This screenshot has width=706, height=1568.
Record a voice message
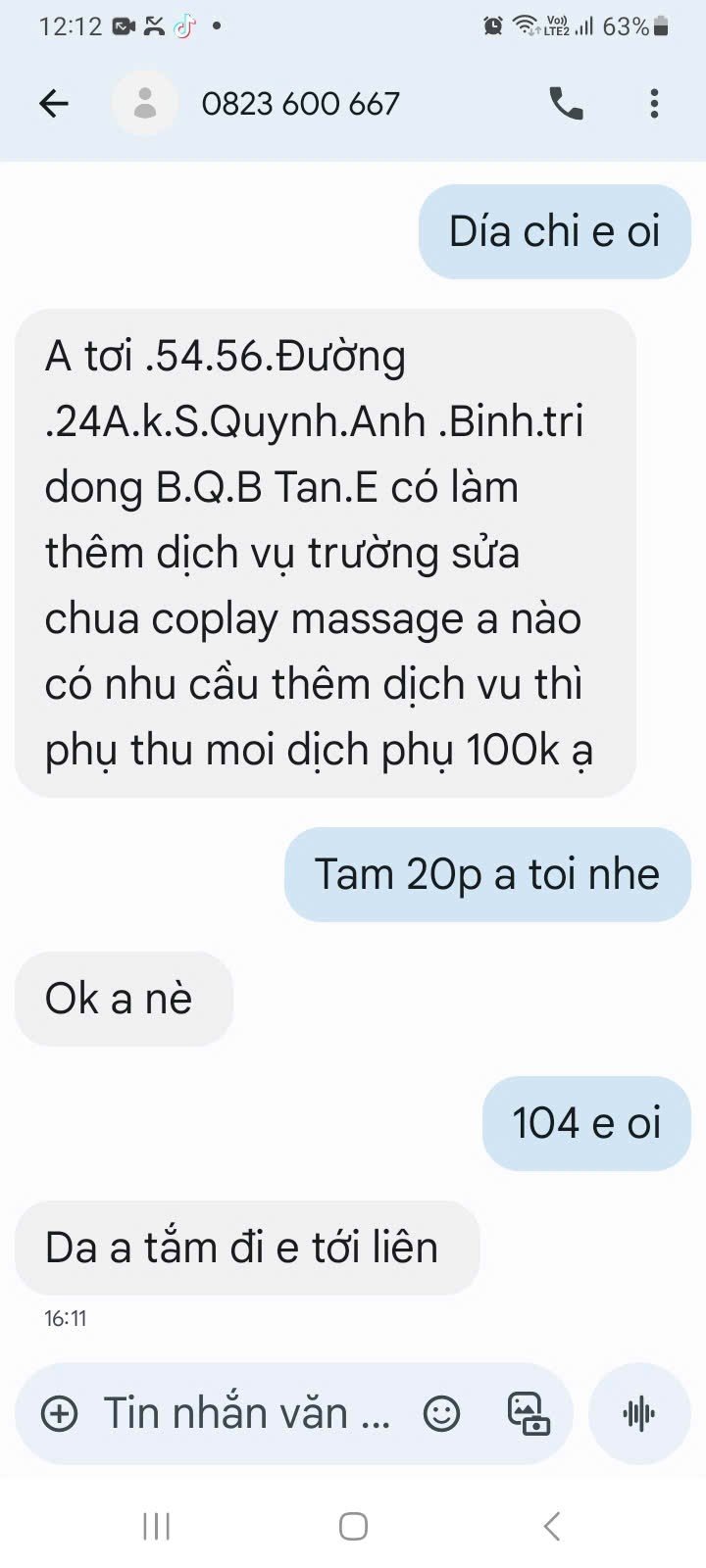[x=639, y=1413]
